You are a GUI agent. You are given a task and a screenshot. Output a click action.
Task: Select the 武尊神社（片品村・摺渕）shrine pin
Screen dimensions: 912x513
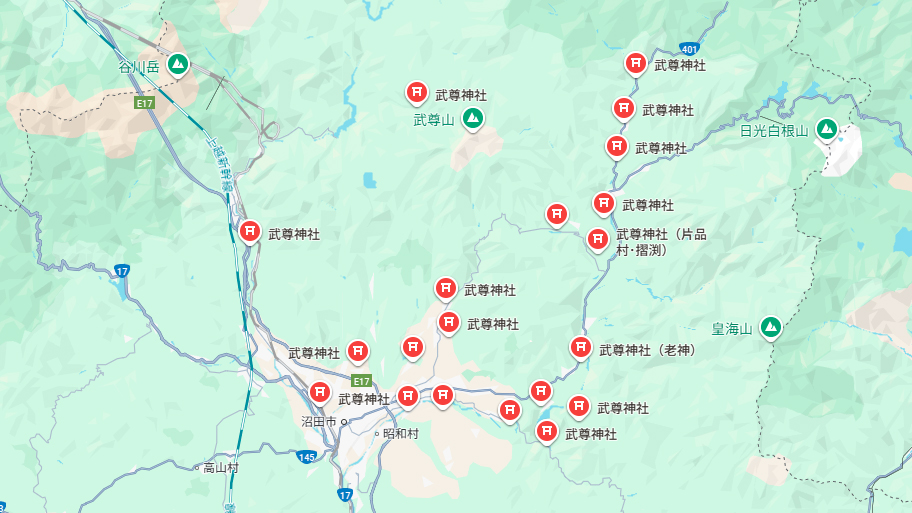click(597, 239)
